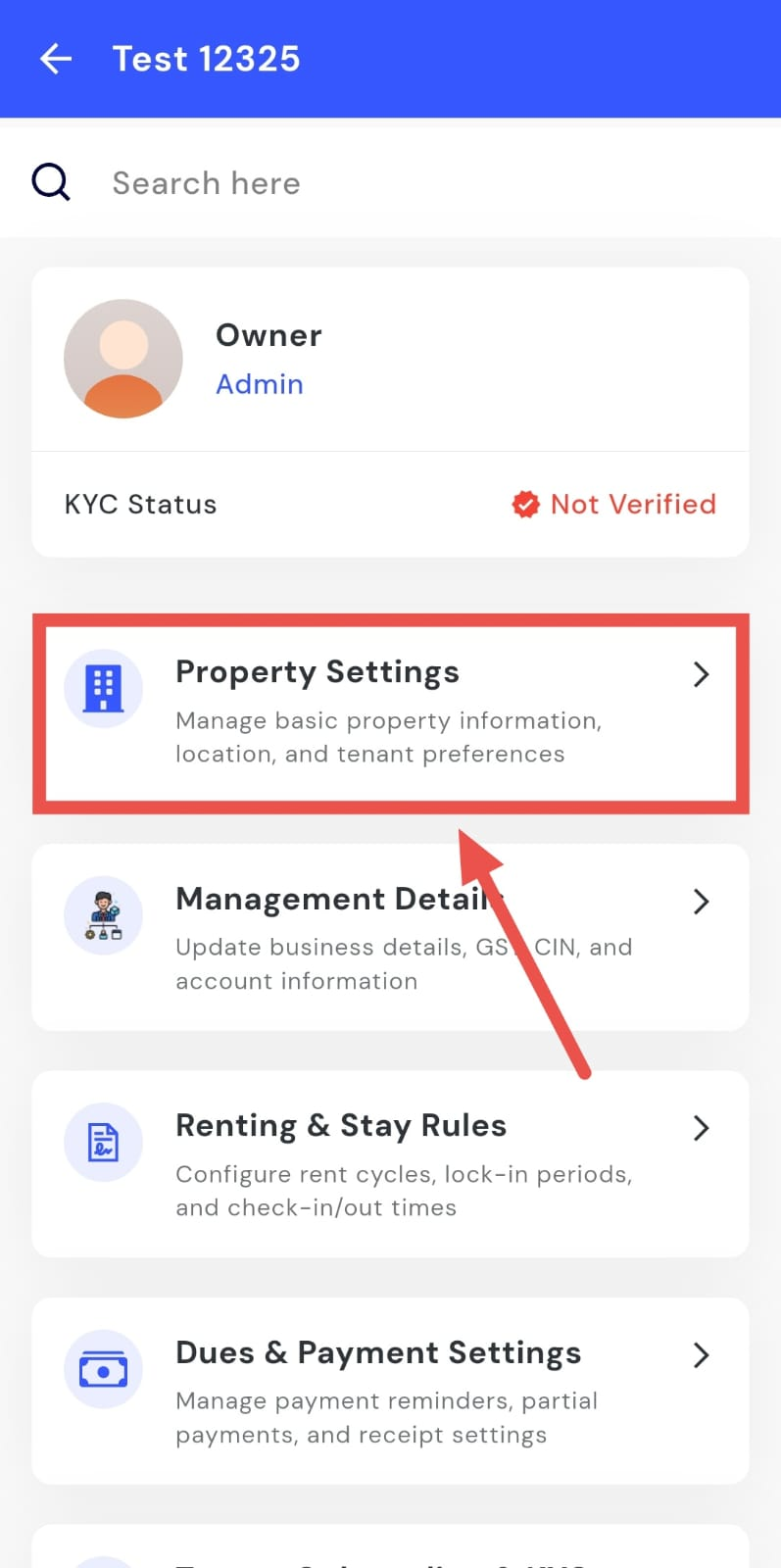The height and width of the screenshot is (1568, 781).
Task: Check the KYC Status row
Action: (390, 505)
